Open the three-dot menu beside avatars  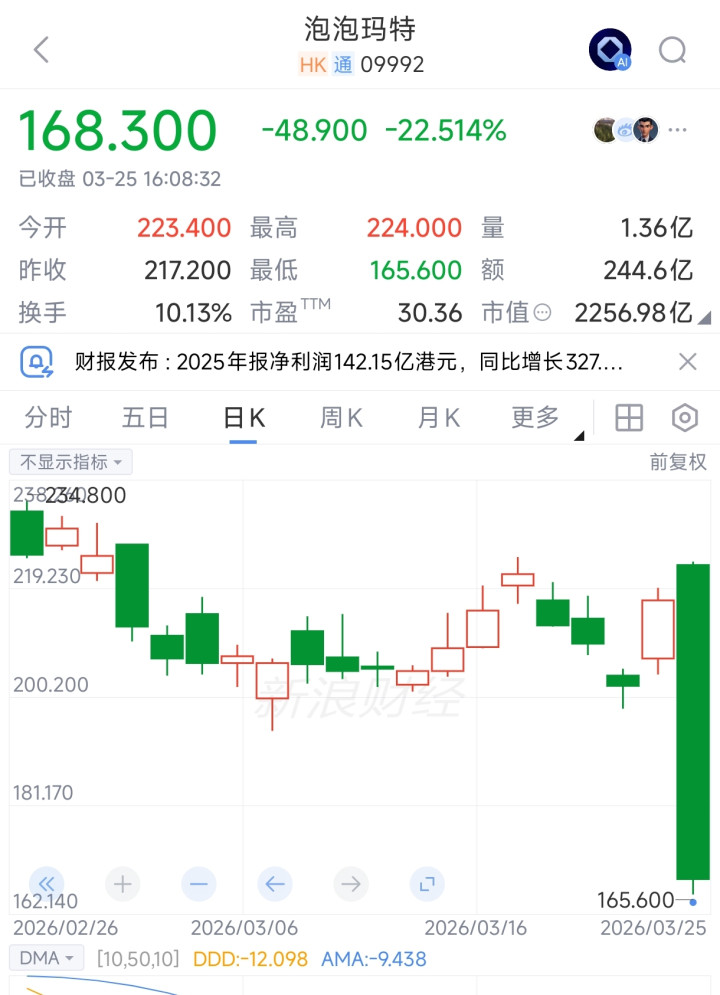pos(678,130)
